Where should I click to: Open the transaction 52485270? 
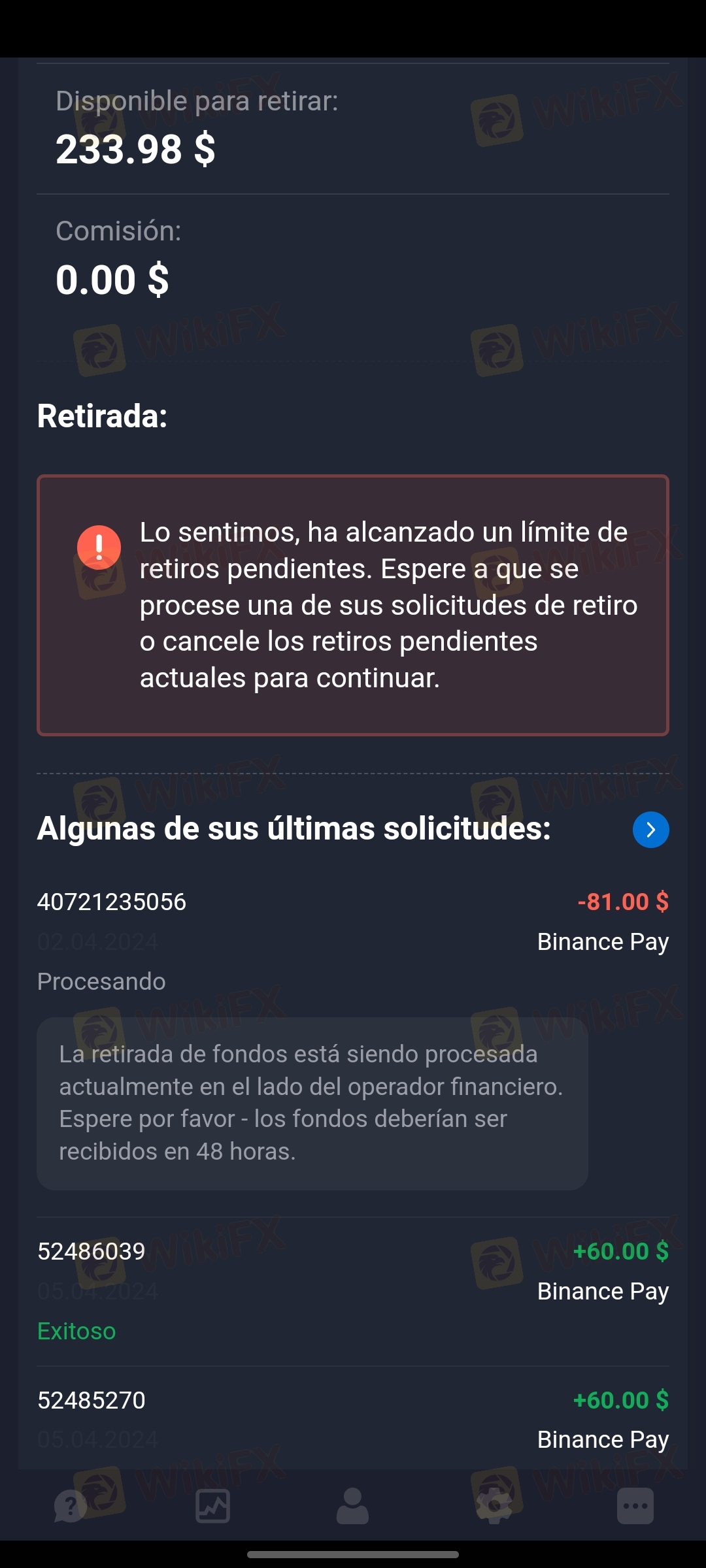pos(92,1400)
